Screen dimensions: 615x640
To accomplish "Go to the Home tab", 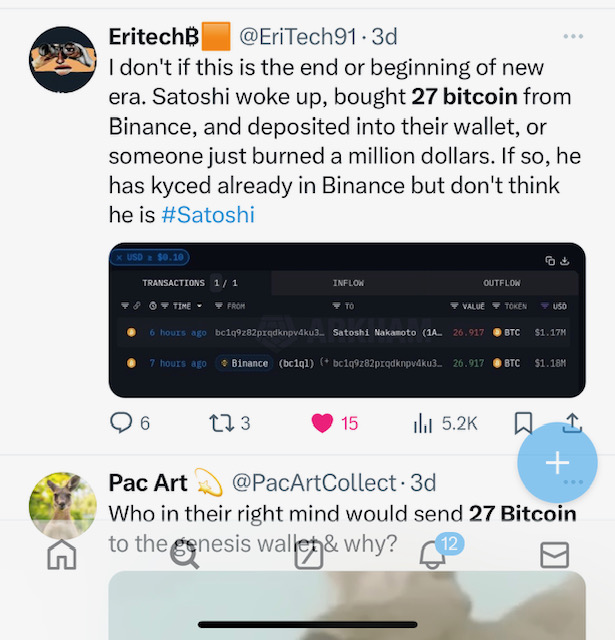I will (62, 554).
